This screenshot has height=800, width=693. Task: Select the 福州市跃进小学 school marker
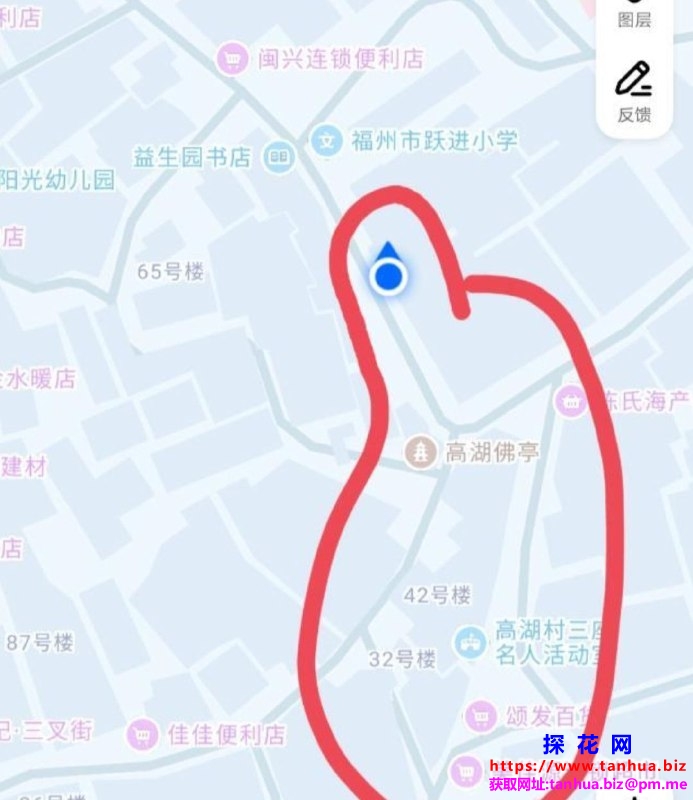tap(326, 141)
